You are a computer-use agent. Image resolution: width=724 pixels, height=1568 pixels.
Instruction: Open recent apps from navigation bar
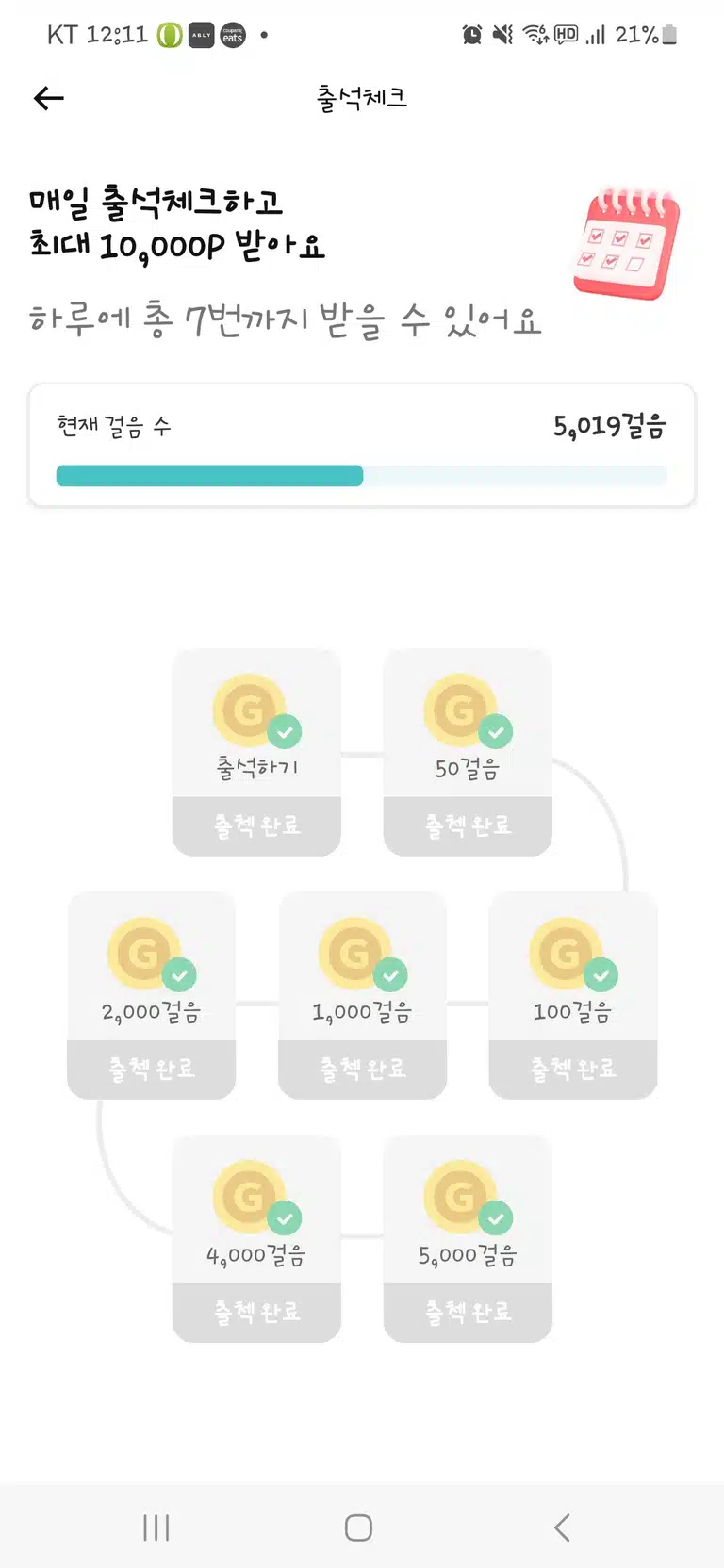coord(156,1527)
